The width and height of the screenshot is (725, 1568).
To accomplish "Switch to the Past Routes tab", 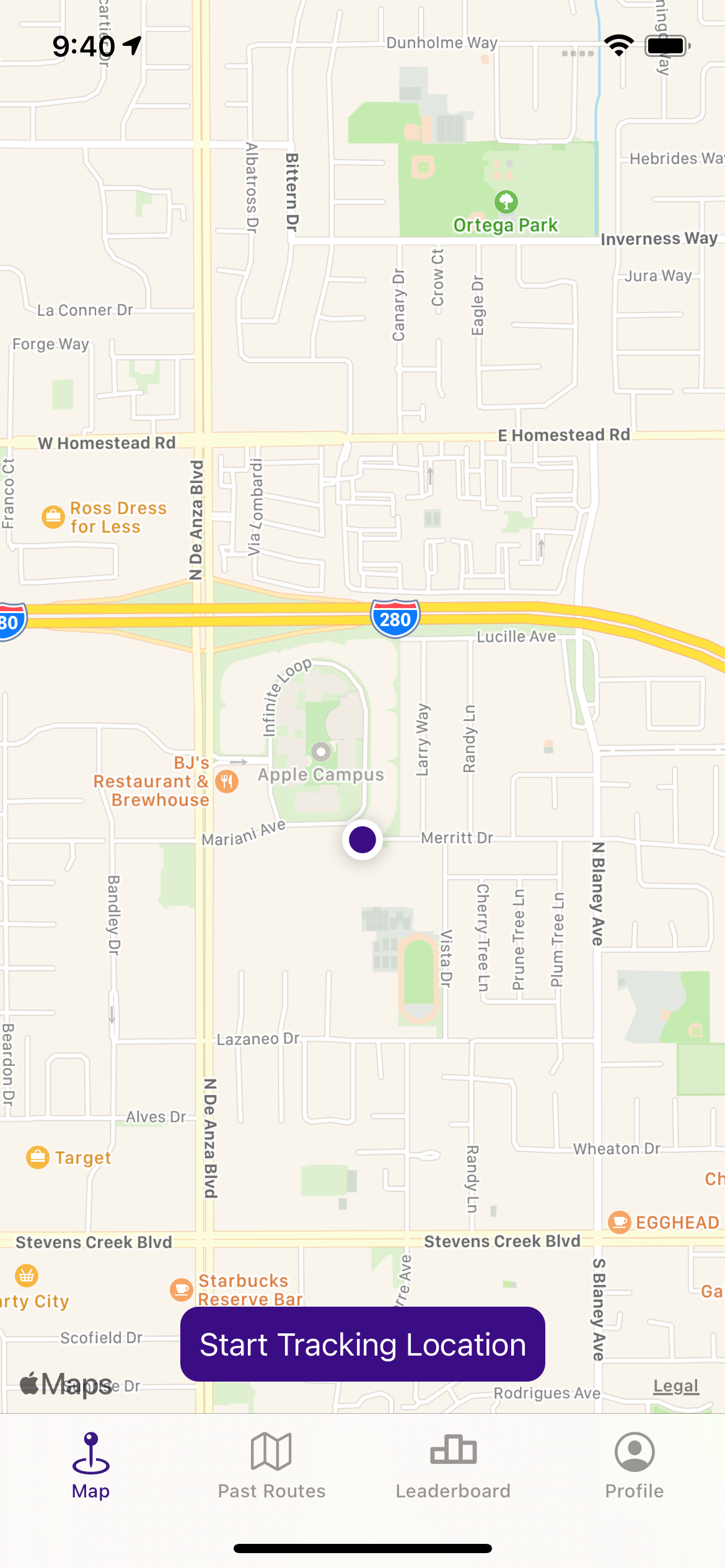I will coord(271,1466).
